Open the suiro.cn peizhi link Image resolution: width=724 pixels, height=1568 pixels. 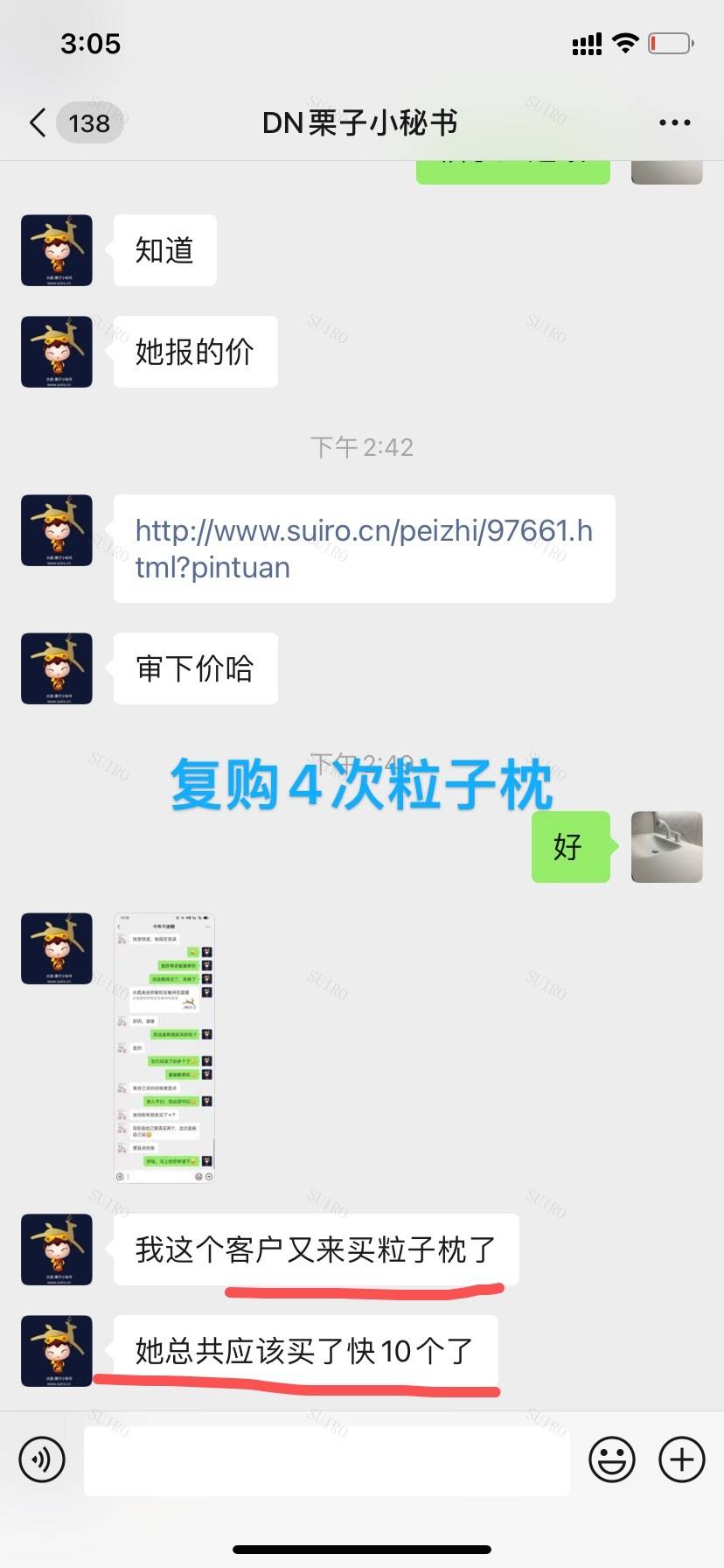(x=363, y=549)
